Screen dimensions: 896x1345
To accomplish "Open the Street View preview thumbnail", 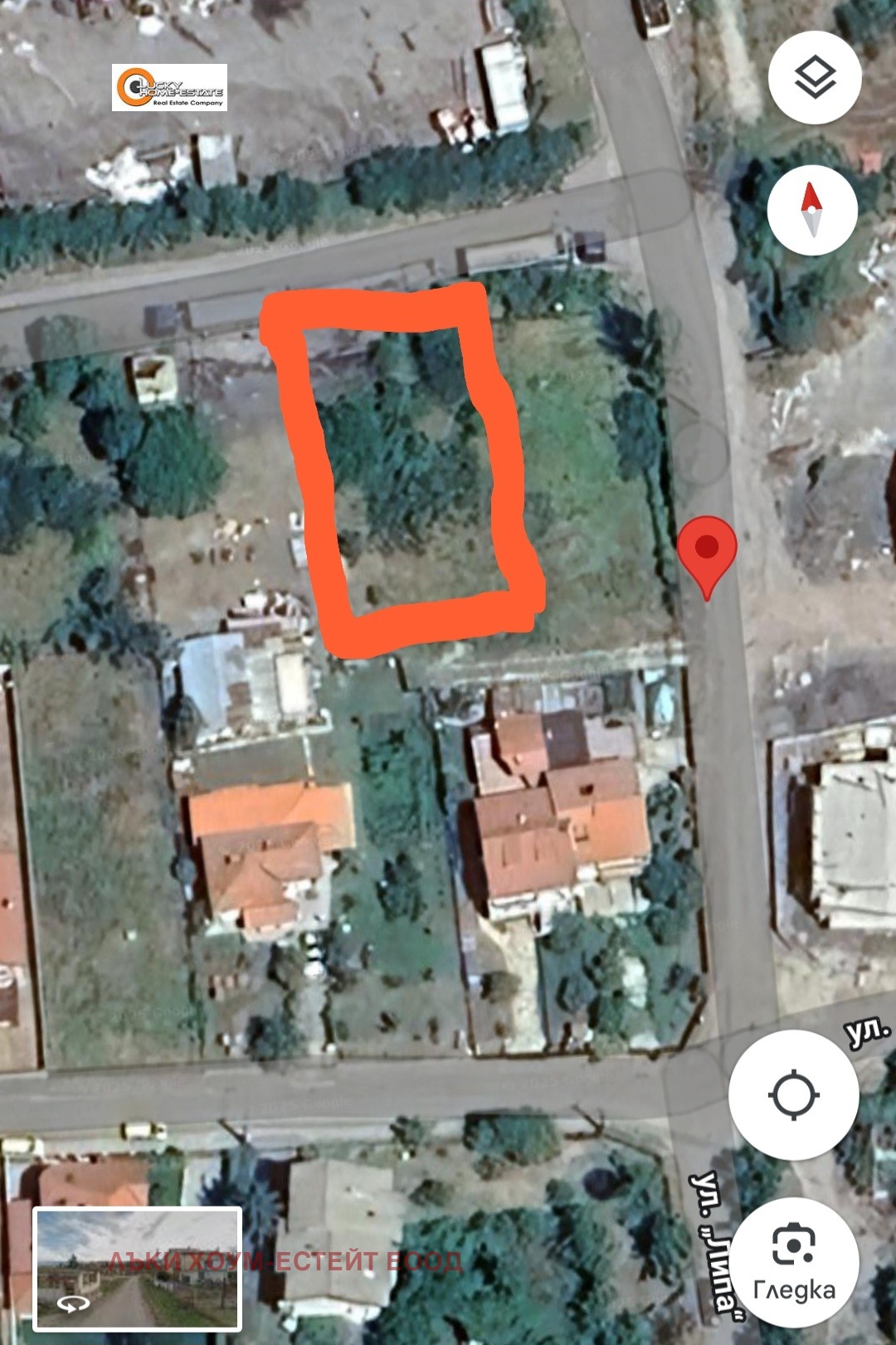I will (x=138, y=1269).
